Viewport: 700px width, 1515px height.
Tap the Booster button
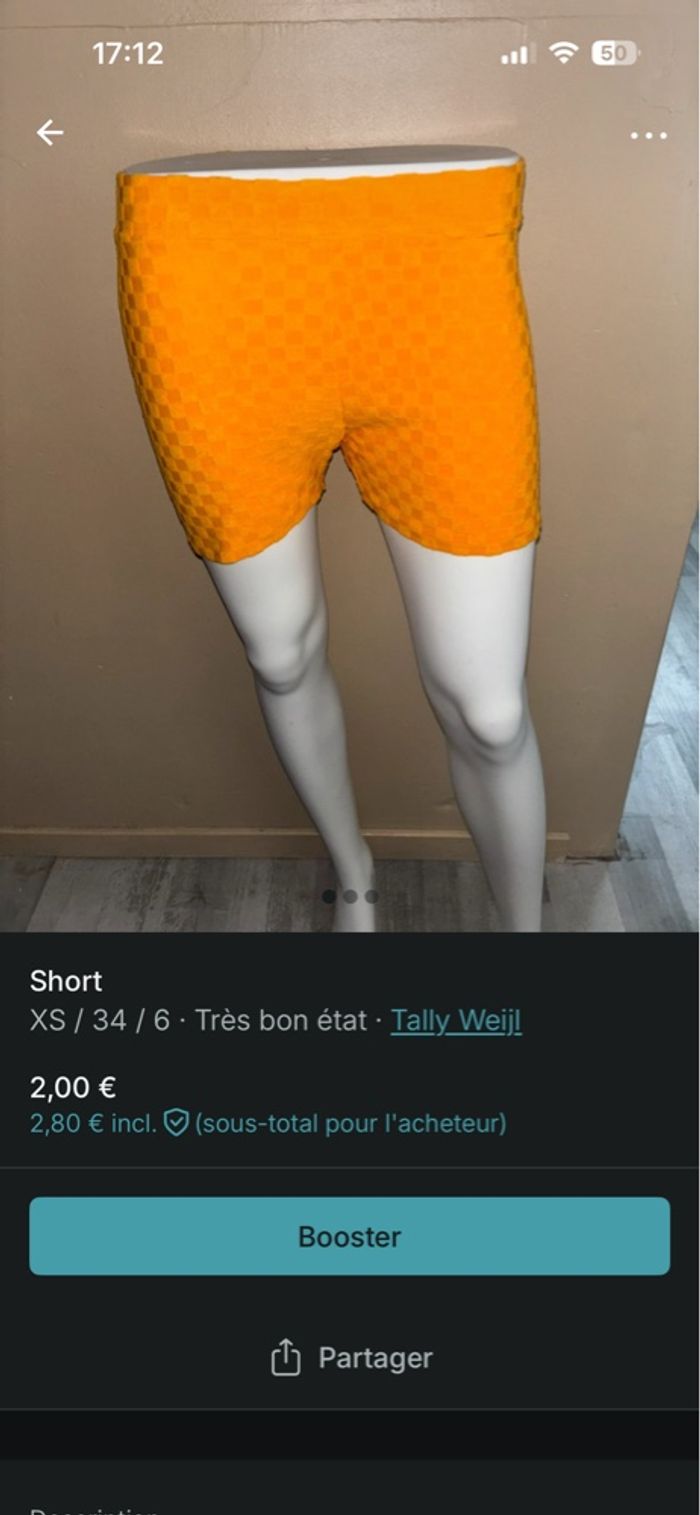tap(349, 1236)
